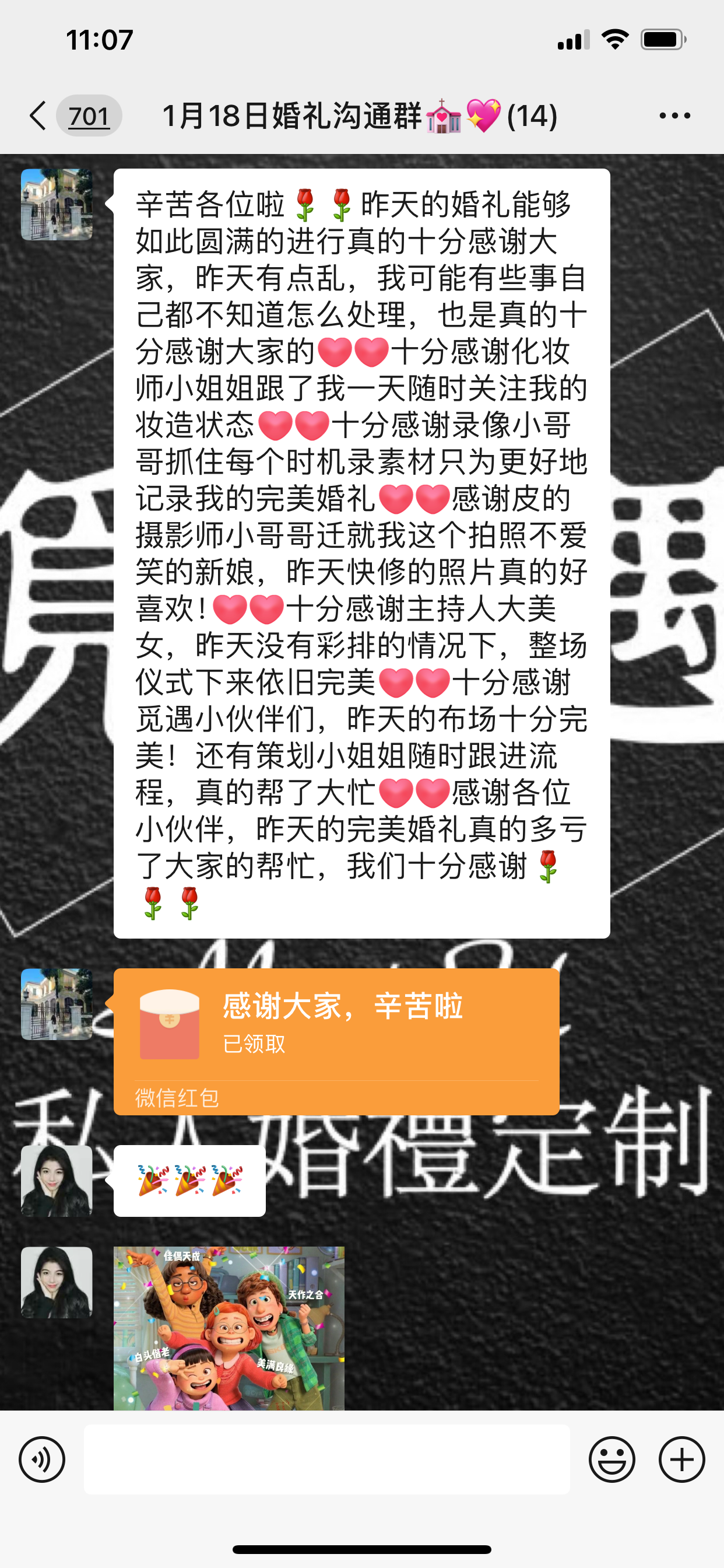View the cartoon wedding blessing image
The height and width of the screenshot is (1568, 724).
(229, 1328)
